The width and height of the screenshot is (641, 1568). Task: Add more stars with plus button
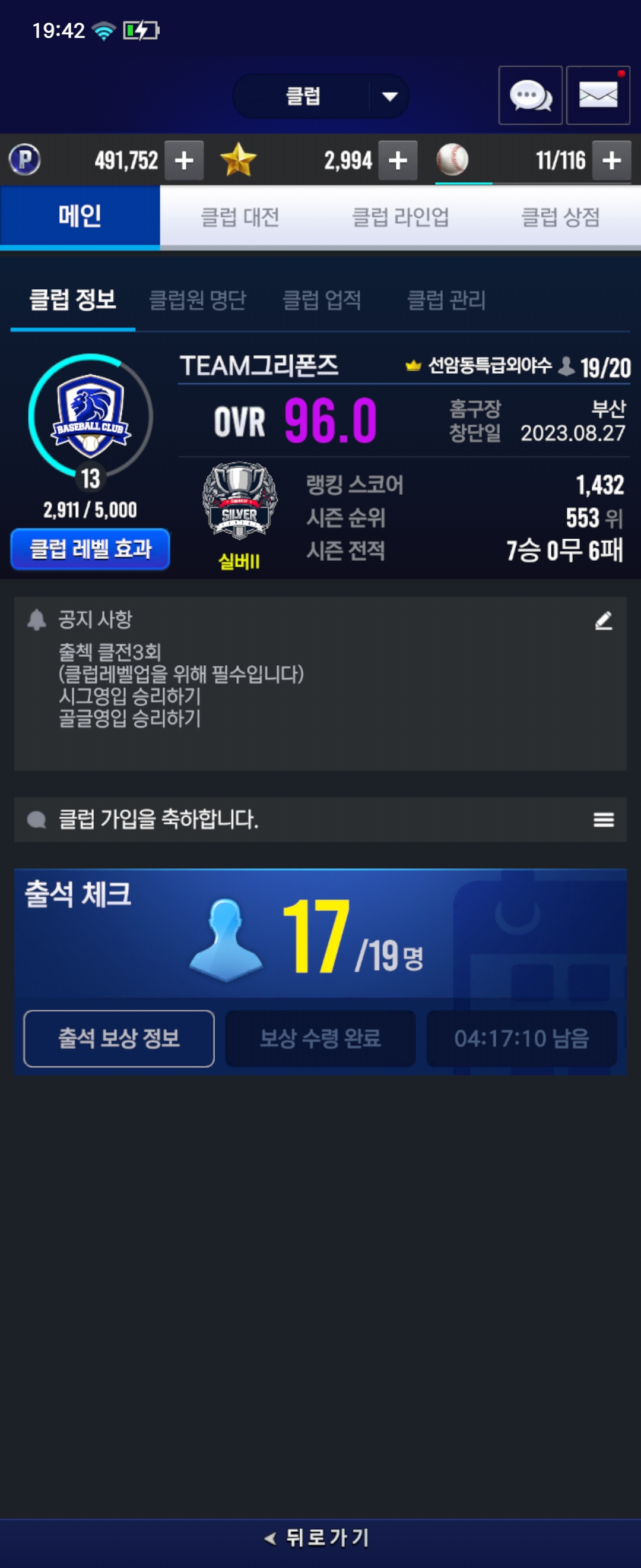[398, 161]
